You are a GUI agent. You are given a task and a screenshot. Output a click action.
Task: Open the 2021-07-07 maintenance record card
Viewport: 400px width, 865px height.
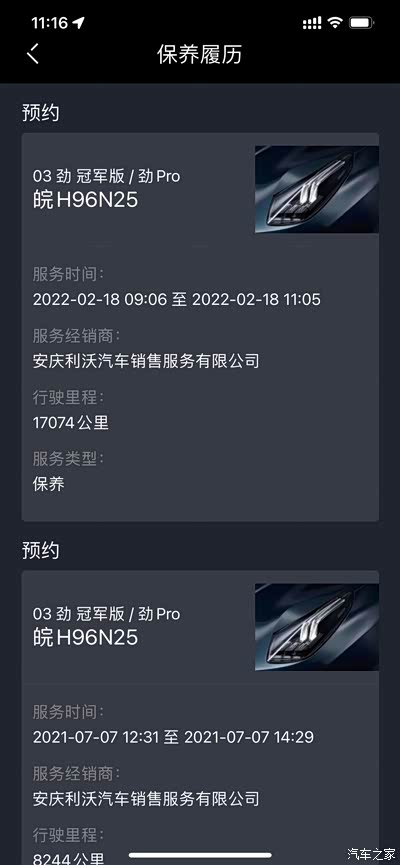[x=200, y=717]
